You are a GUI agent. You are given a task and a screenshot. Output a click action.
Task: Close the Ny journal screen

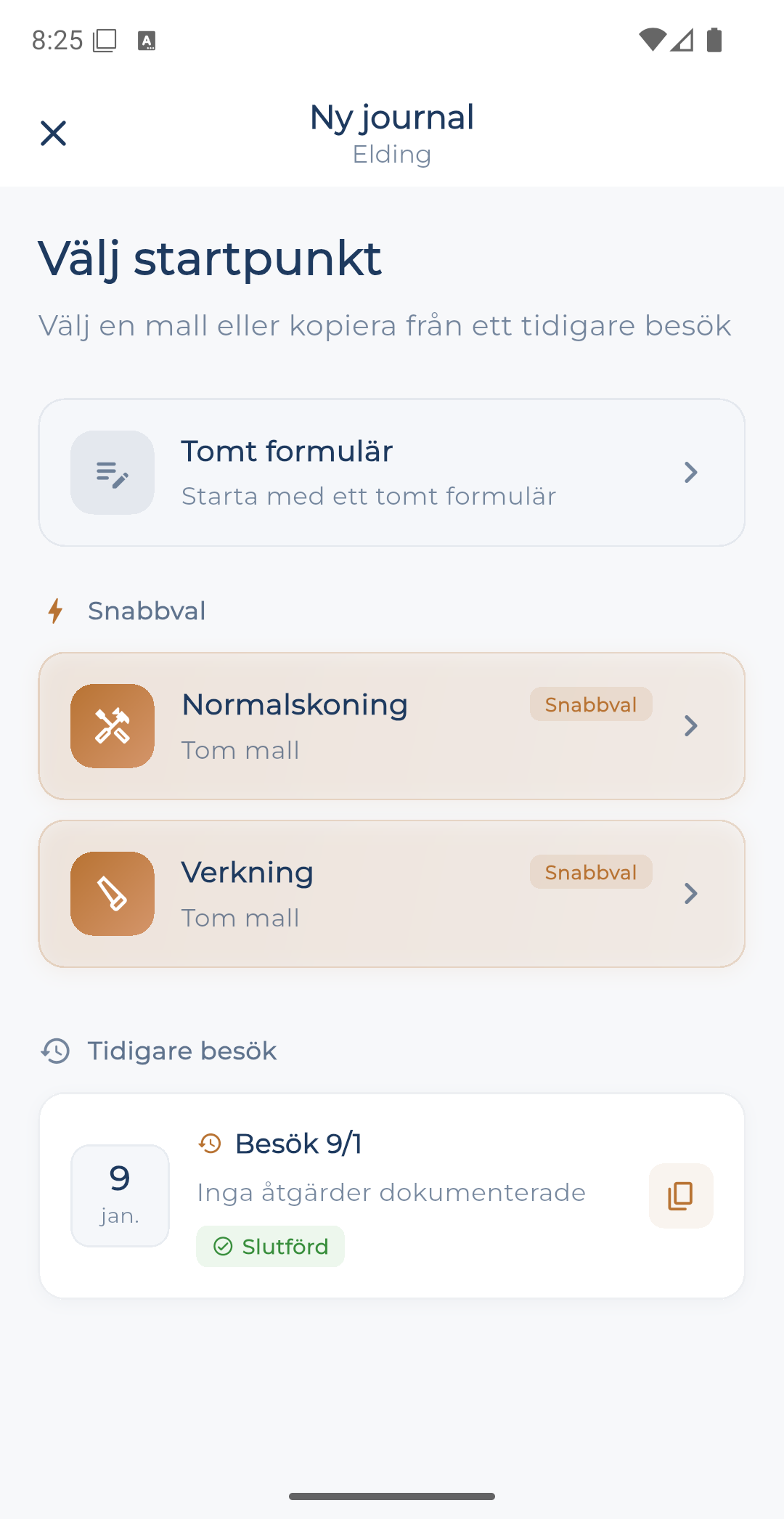tap(53, 134)
